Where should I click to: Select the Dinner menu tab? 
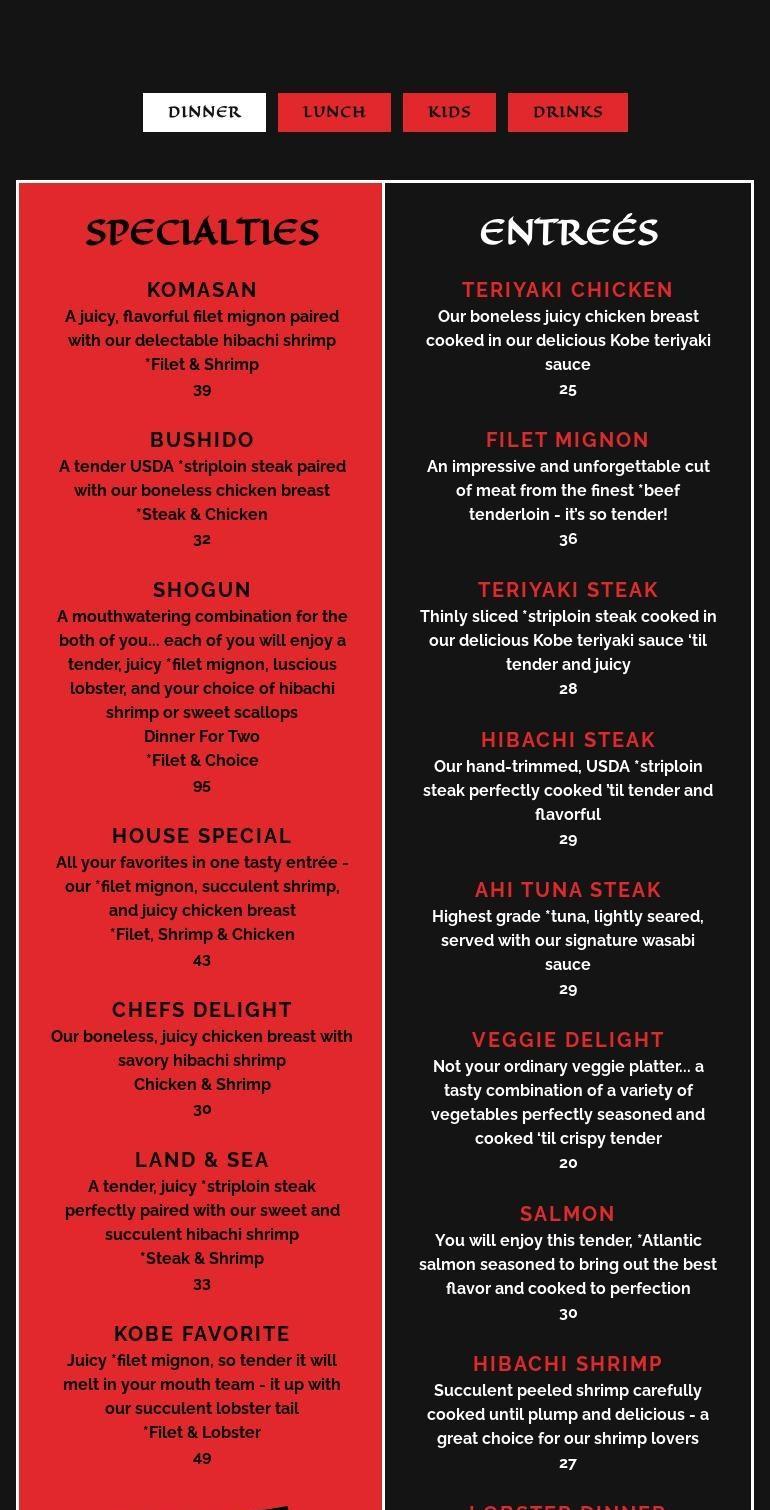(204, 112)
